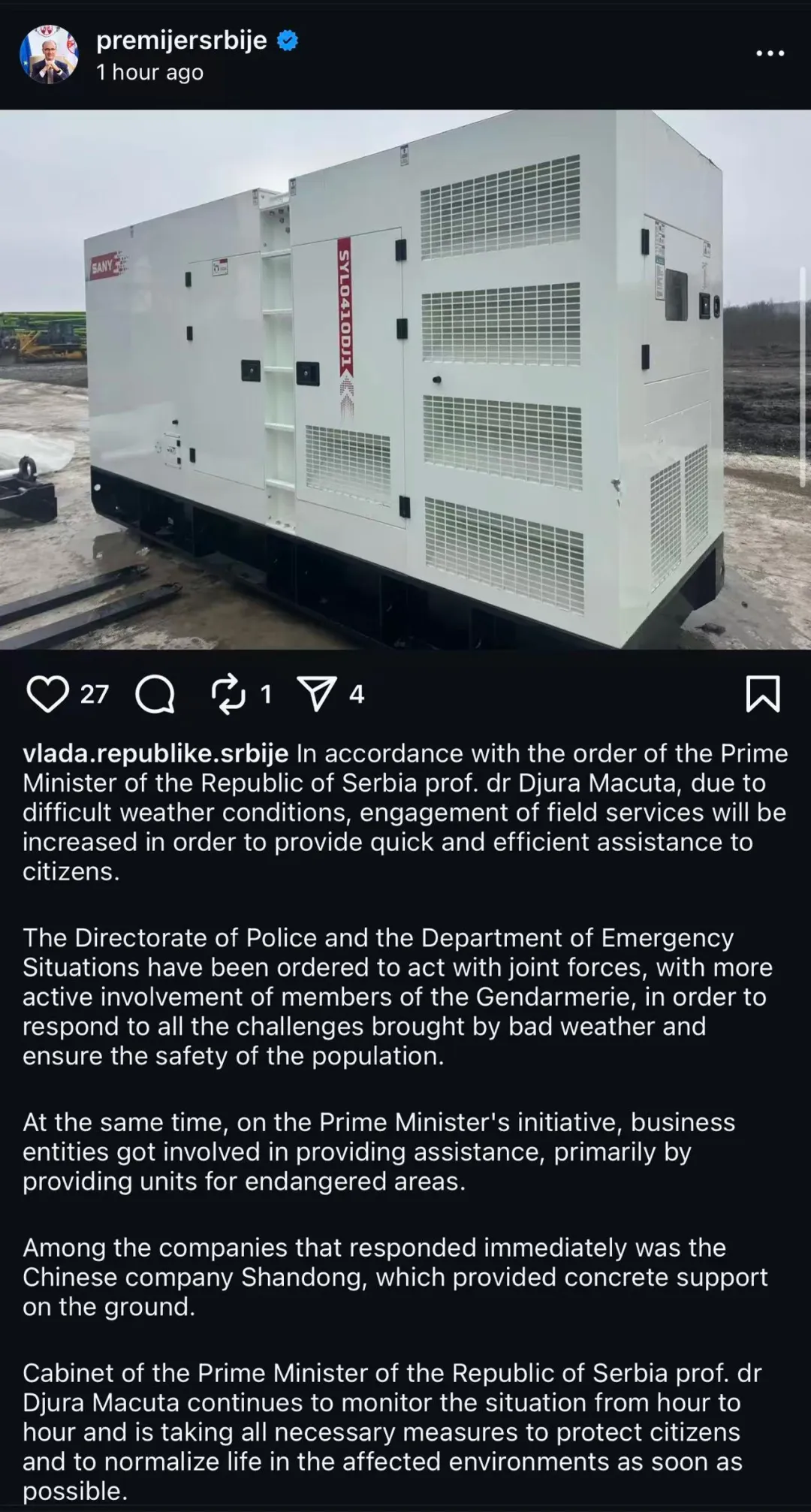Open the three-dot overflow menu
The width and height of the screenshot is (811, 1512).
coord(770,53)
